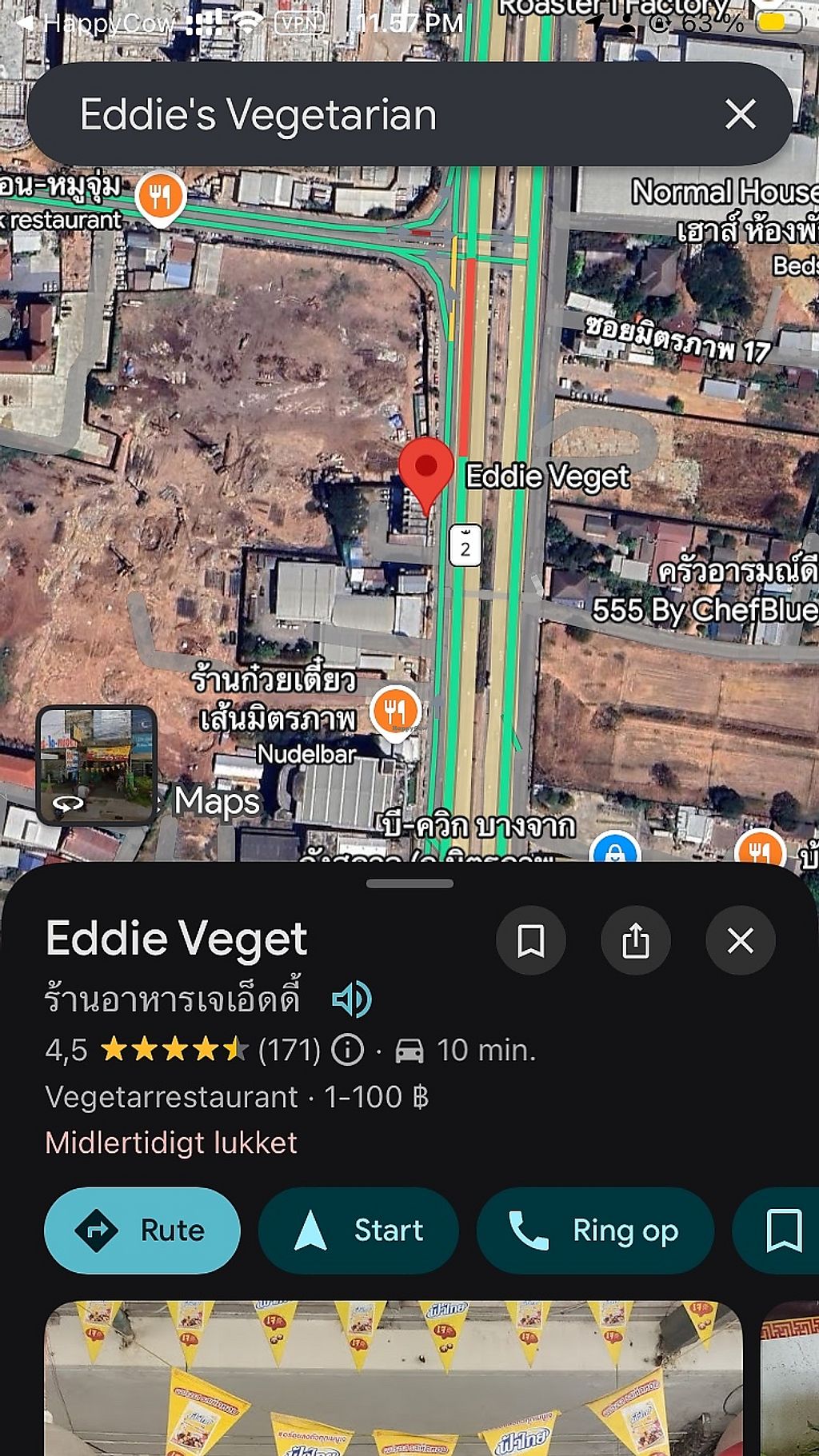Share the Eddie Veget place

636,940
